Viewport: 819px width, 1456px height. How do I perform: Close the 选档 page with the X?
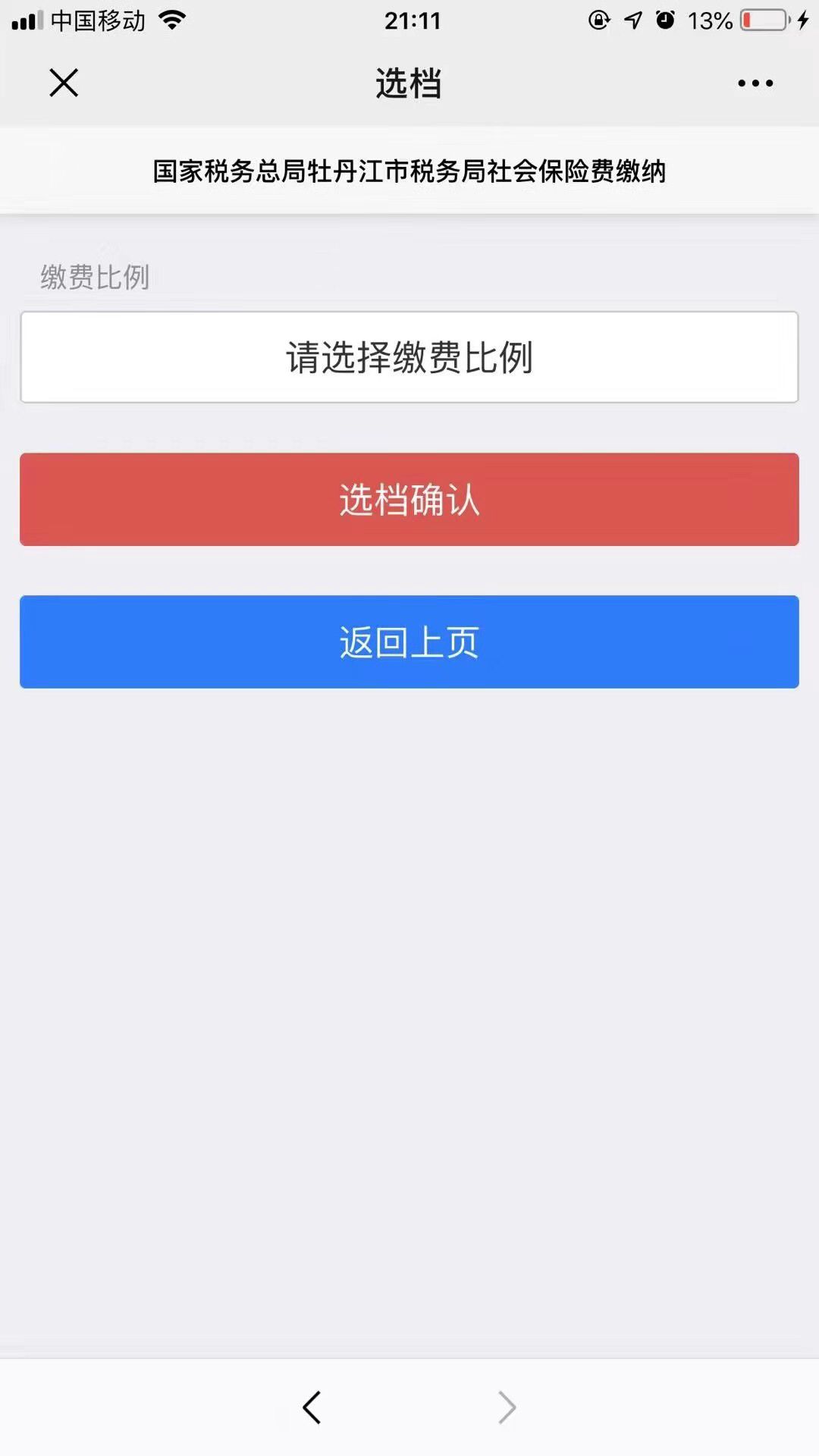(64, 83)
